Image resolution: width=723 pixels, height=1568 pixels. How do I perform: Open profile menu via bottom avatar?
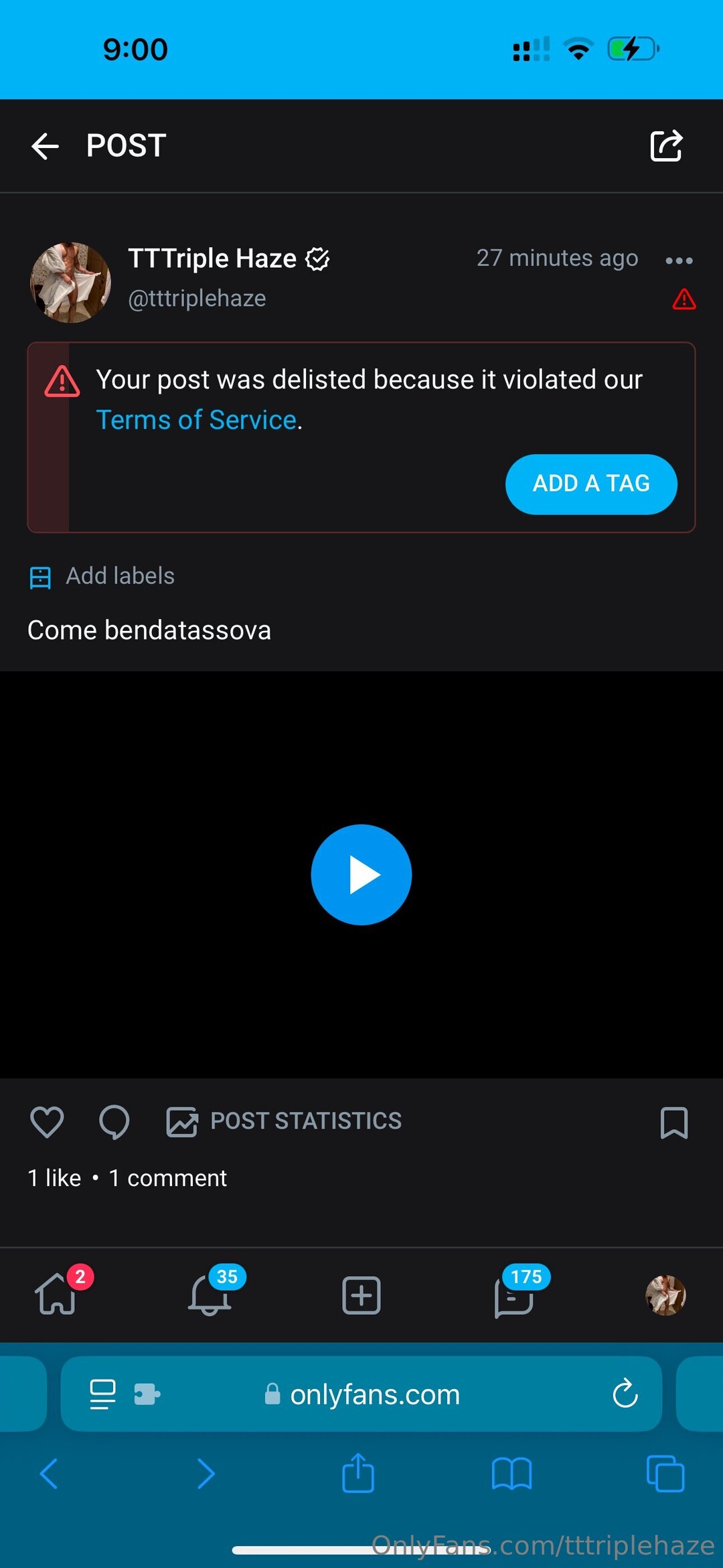[665, 1295]
